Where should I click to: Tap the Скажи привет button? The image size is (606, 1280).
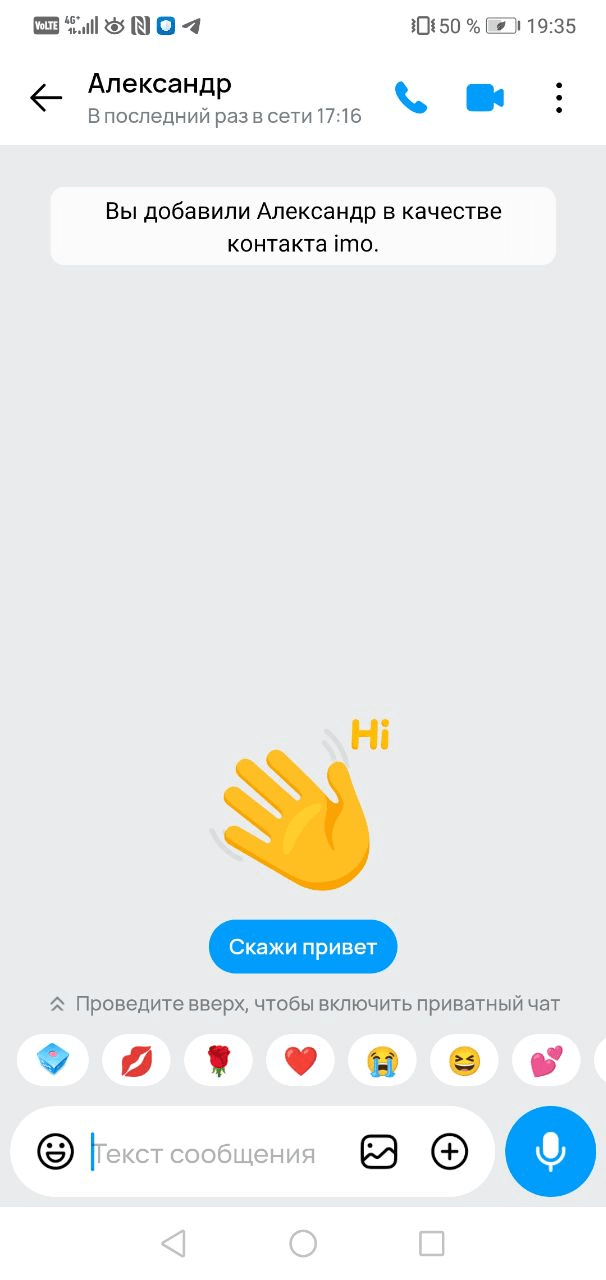click(x=303, y=946)
